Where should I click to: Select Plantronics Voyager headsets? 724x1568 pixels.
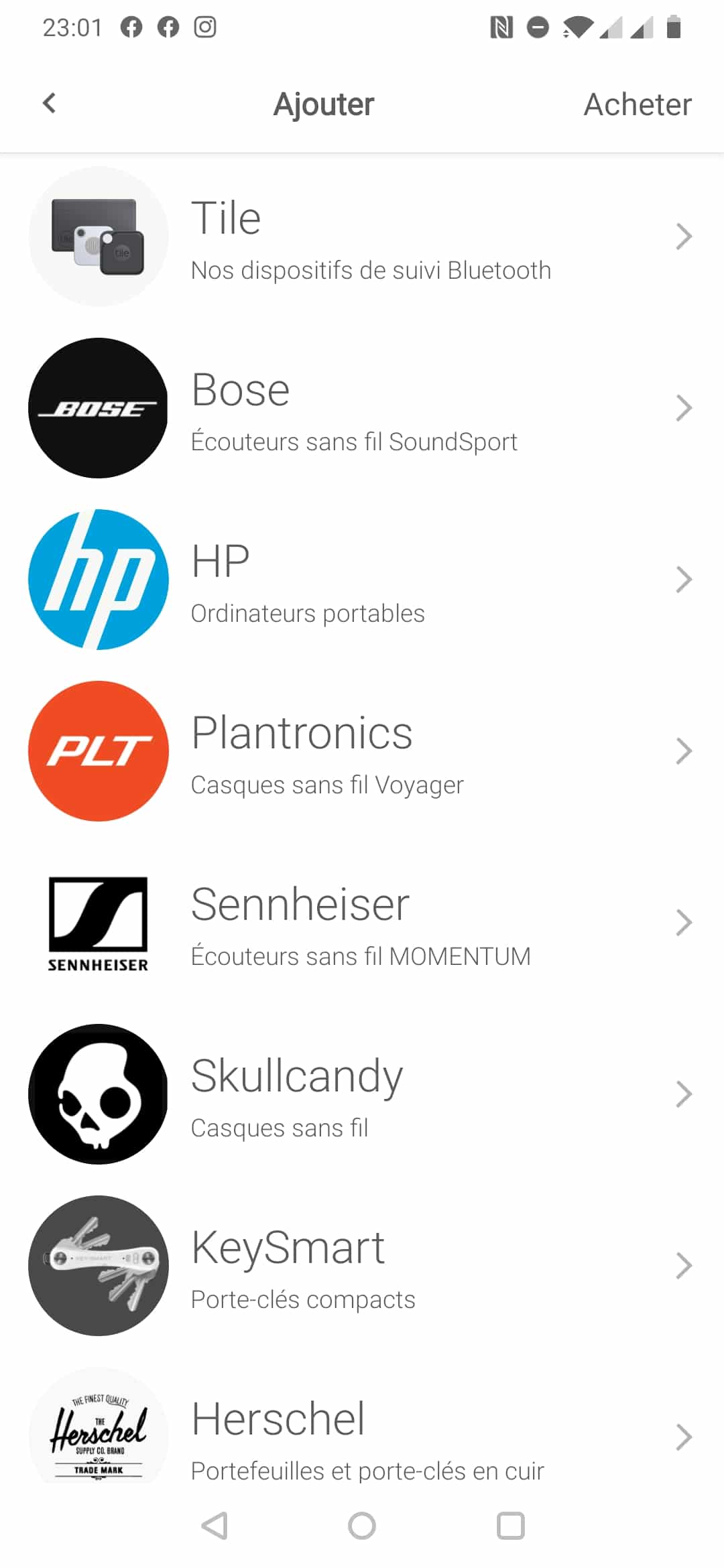click(362, 751)
